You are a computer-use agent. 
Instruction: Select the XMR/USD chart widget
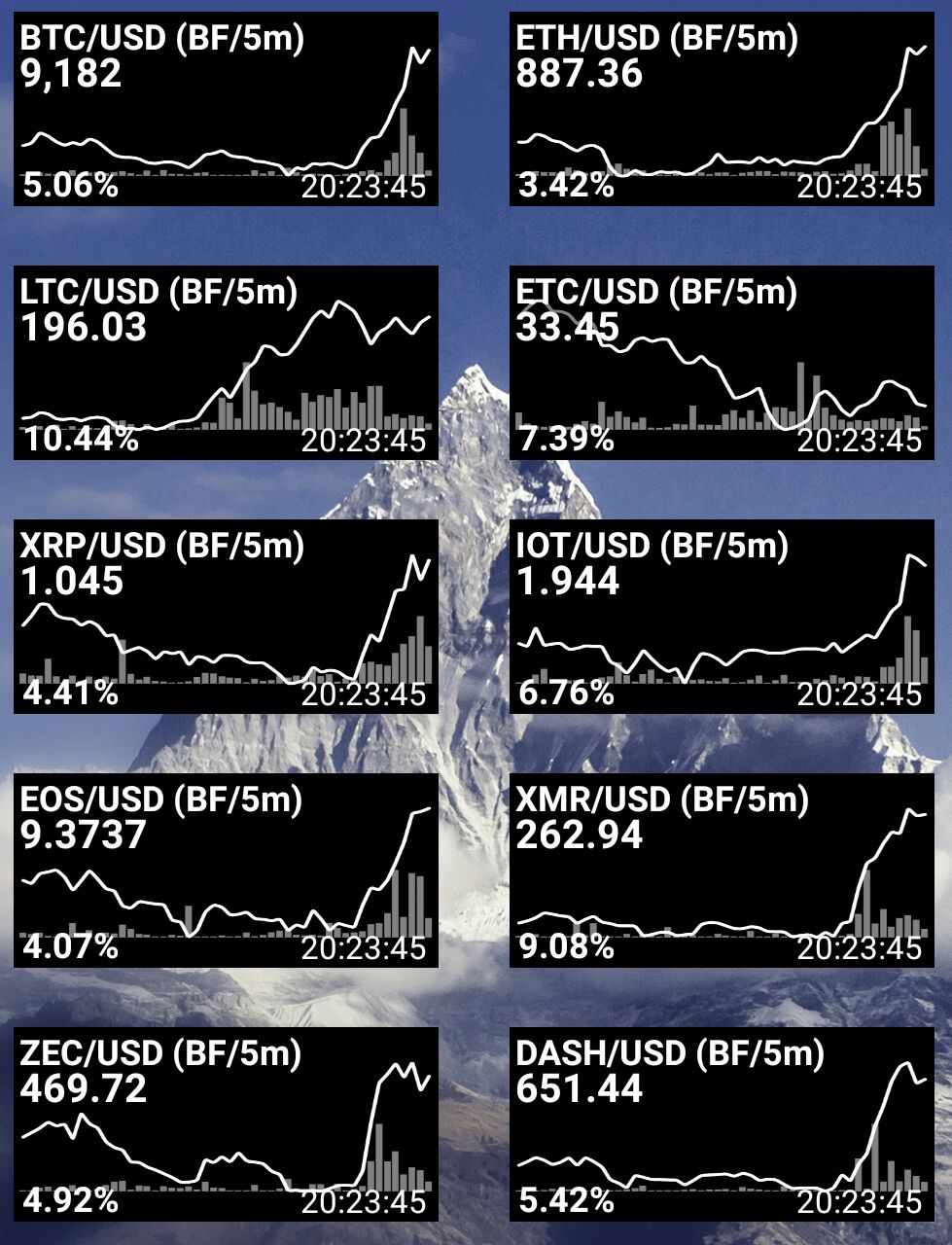point(721,871)
